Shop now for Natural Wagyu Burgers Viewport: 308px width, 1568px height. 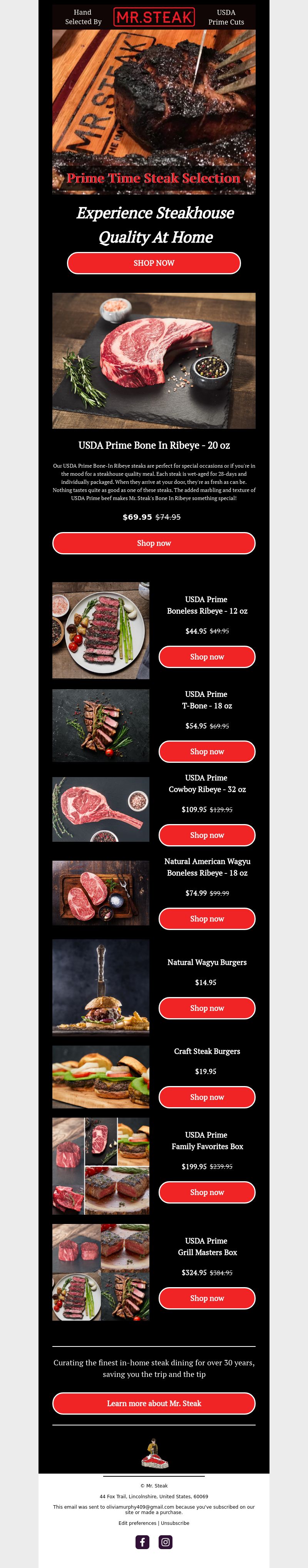tap(207, 1008)
